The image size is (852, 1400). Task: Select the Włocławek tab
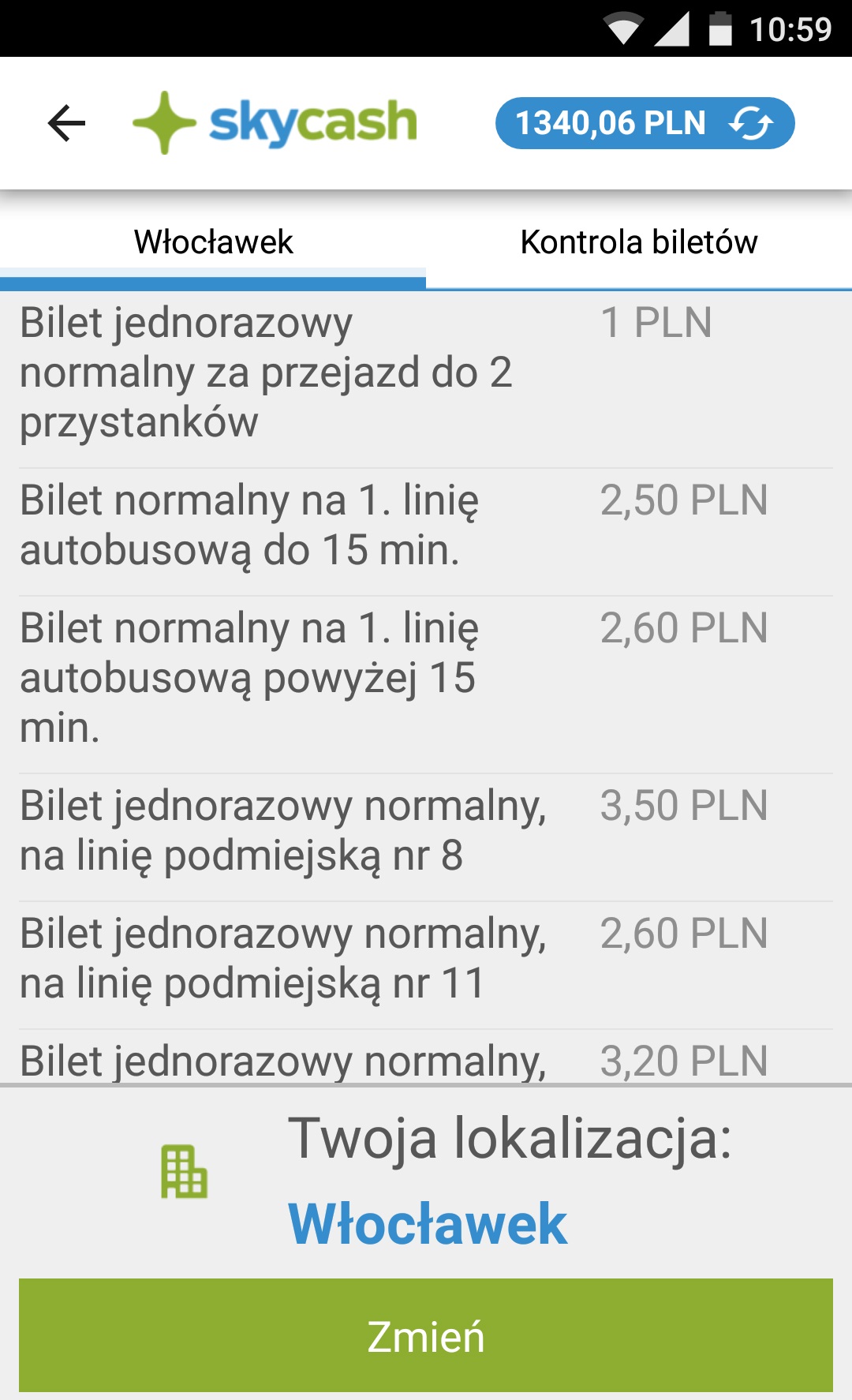213,241
